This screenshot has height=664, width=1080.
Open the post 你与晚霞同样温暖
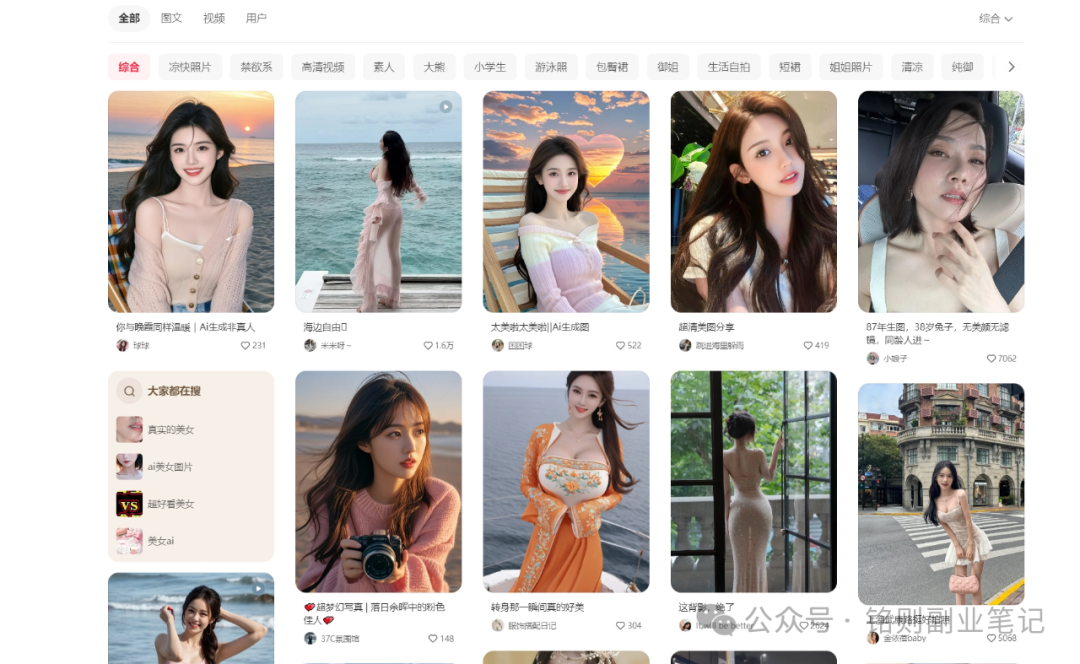pos(191,202)
